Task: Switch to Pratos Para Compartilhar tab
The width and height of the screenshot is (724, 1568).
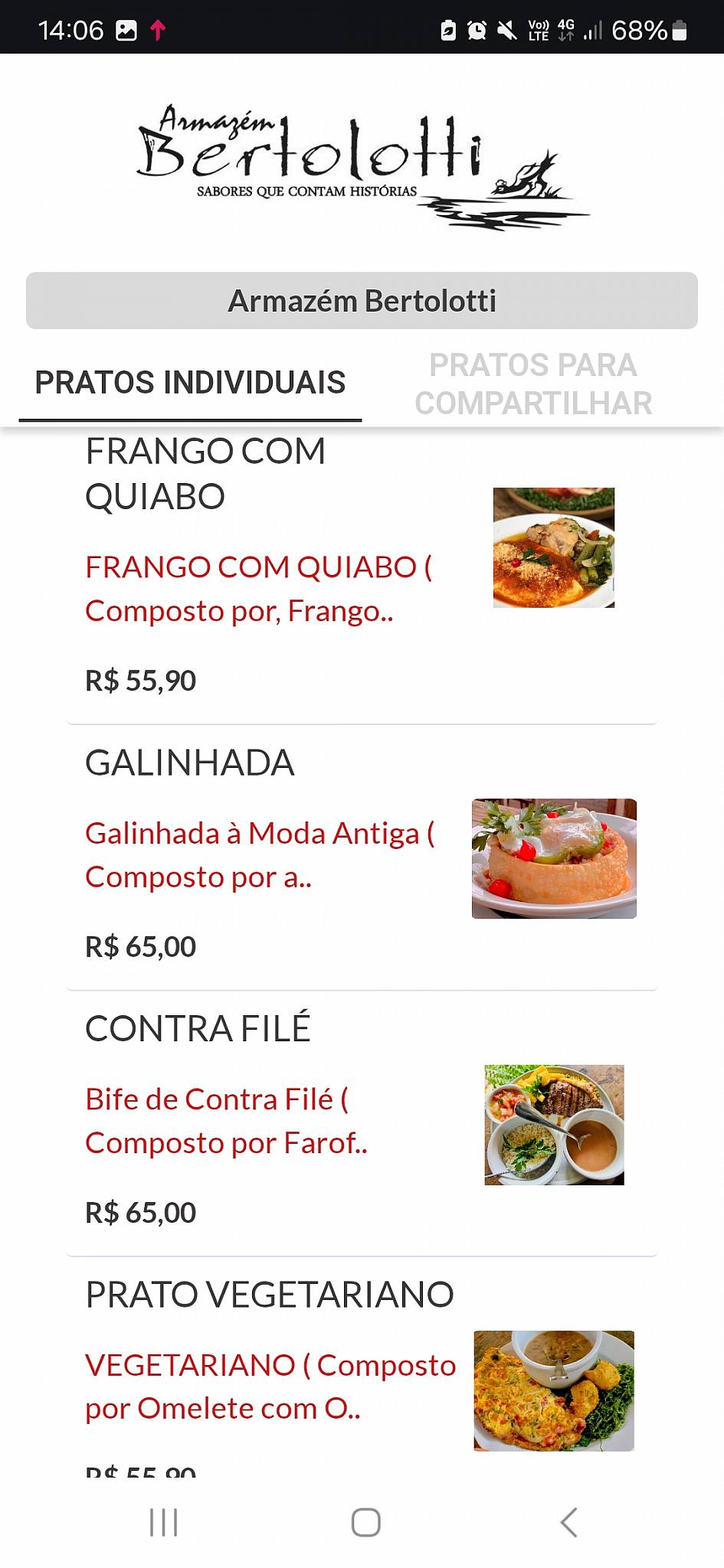Action: (533, 384)
